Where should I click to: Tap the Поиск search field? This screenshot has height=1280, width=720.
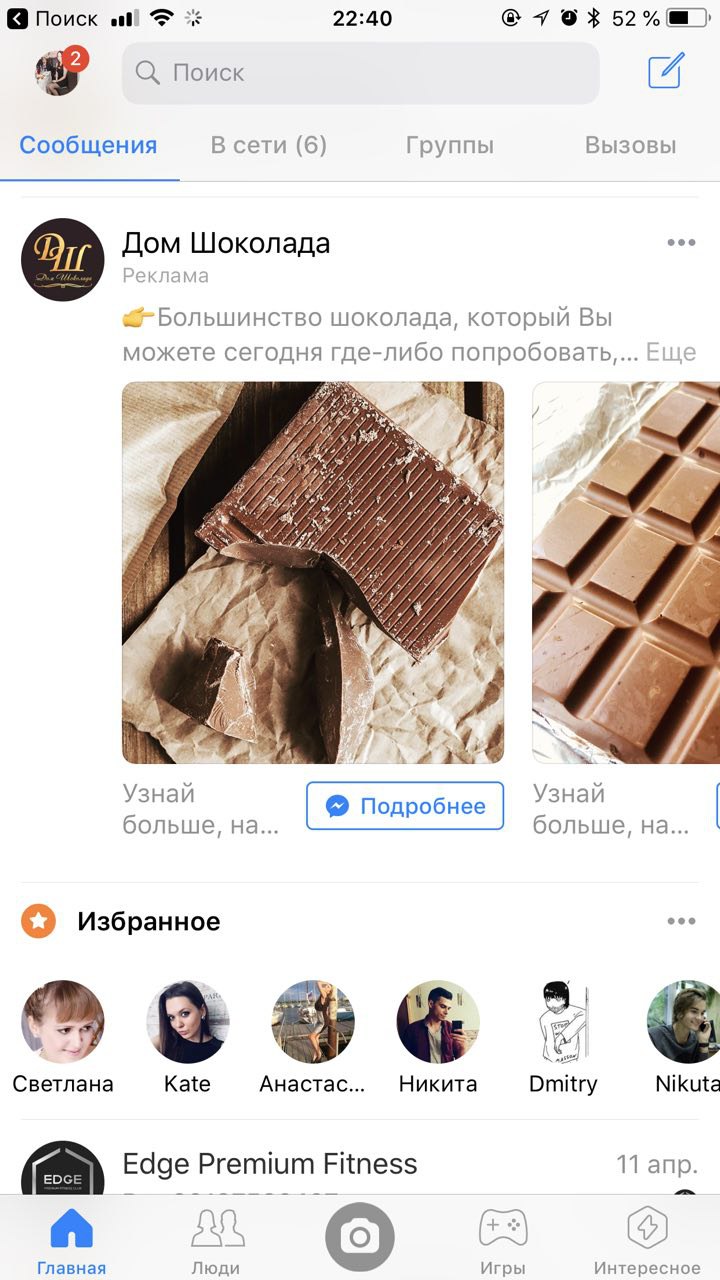(x=361, y=73)
